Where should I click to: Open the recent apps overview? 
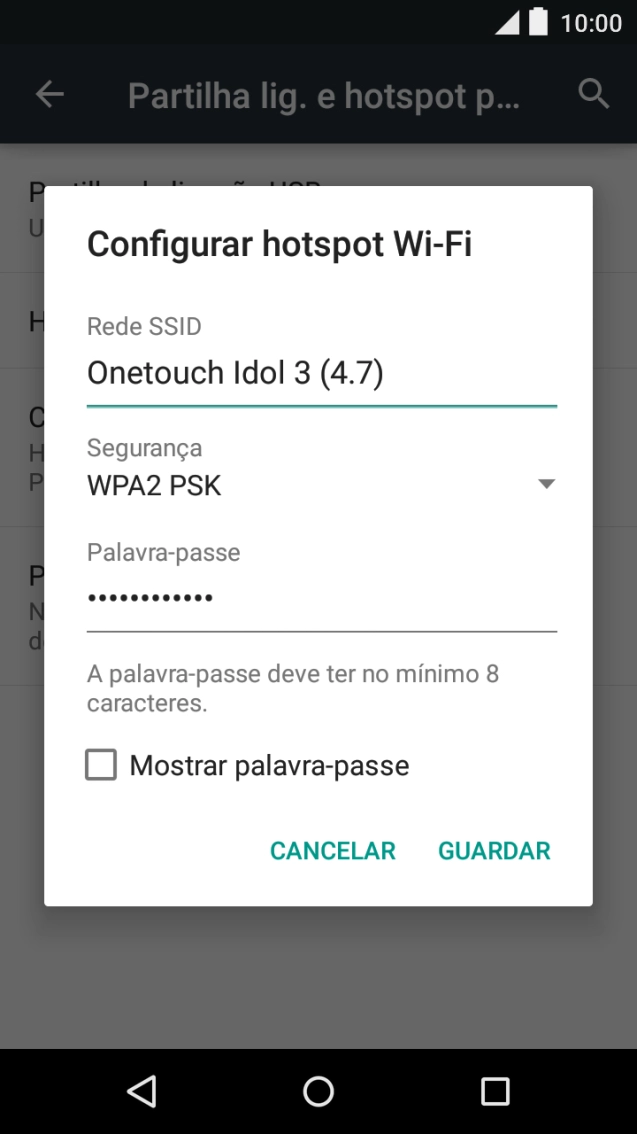[x=495, y=1091]
